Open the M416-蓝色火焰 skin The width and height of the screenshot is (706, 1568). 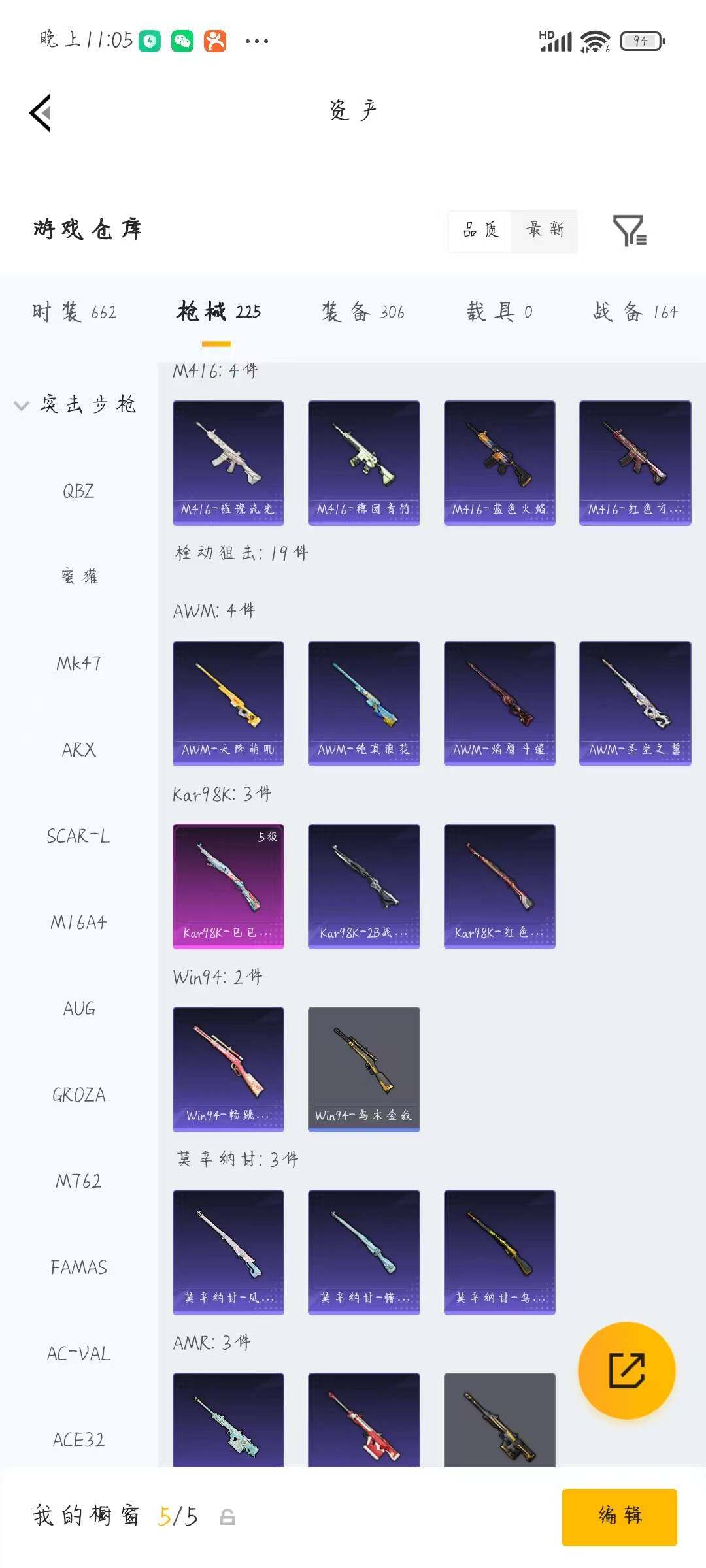[x=499, y=463]
